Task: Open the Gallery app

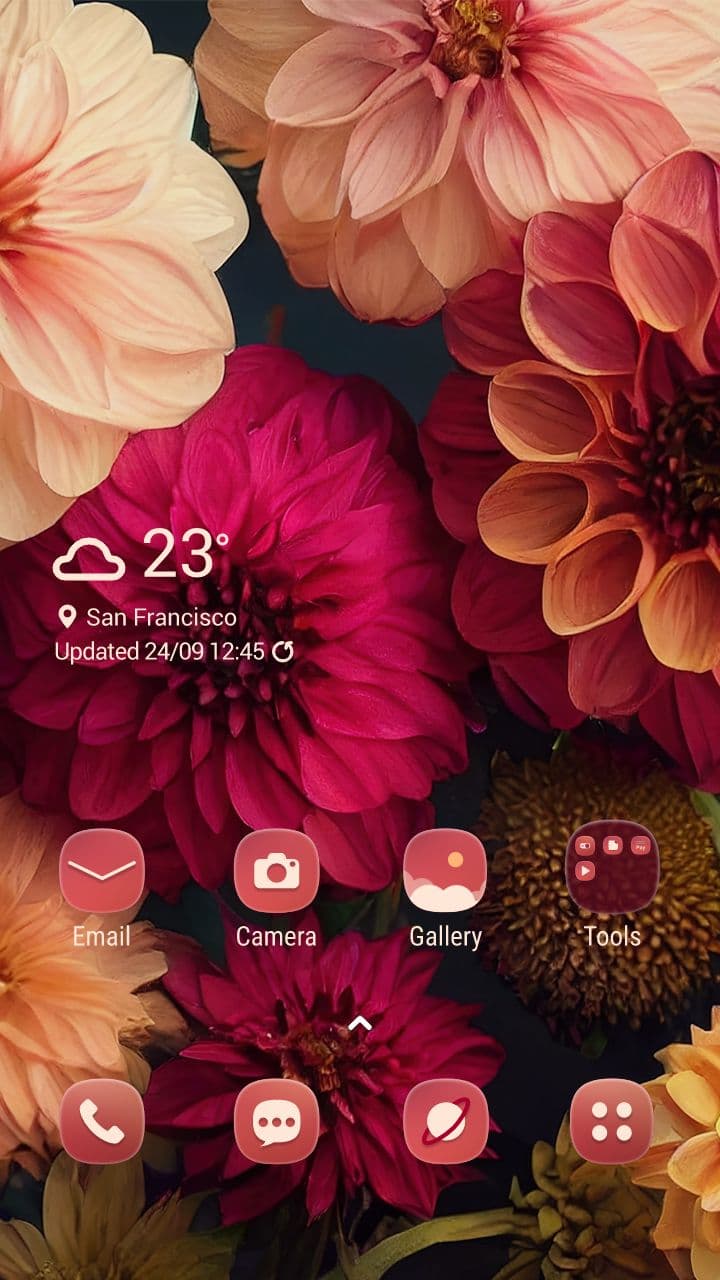Action: (445, 871)
